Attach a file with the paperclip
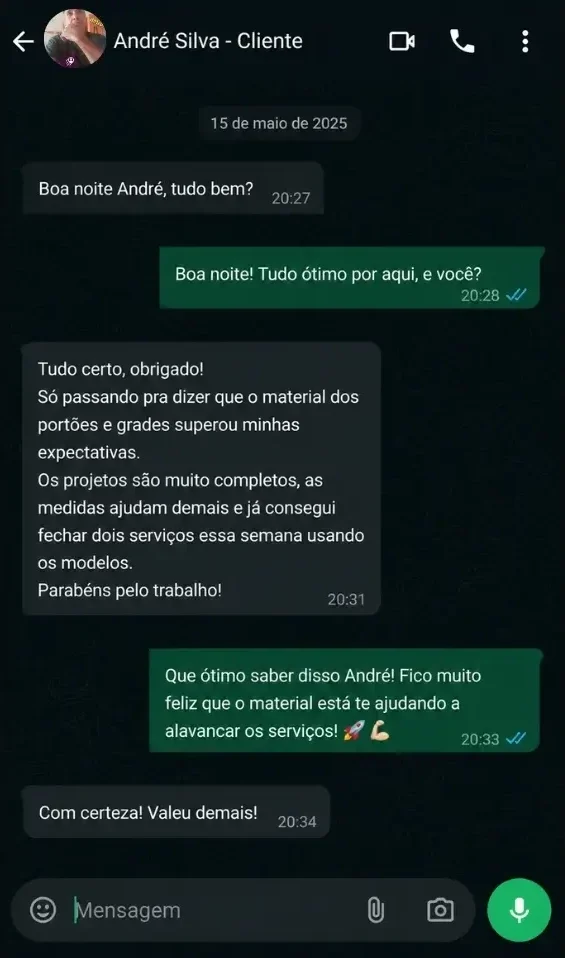 [376, 910]
